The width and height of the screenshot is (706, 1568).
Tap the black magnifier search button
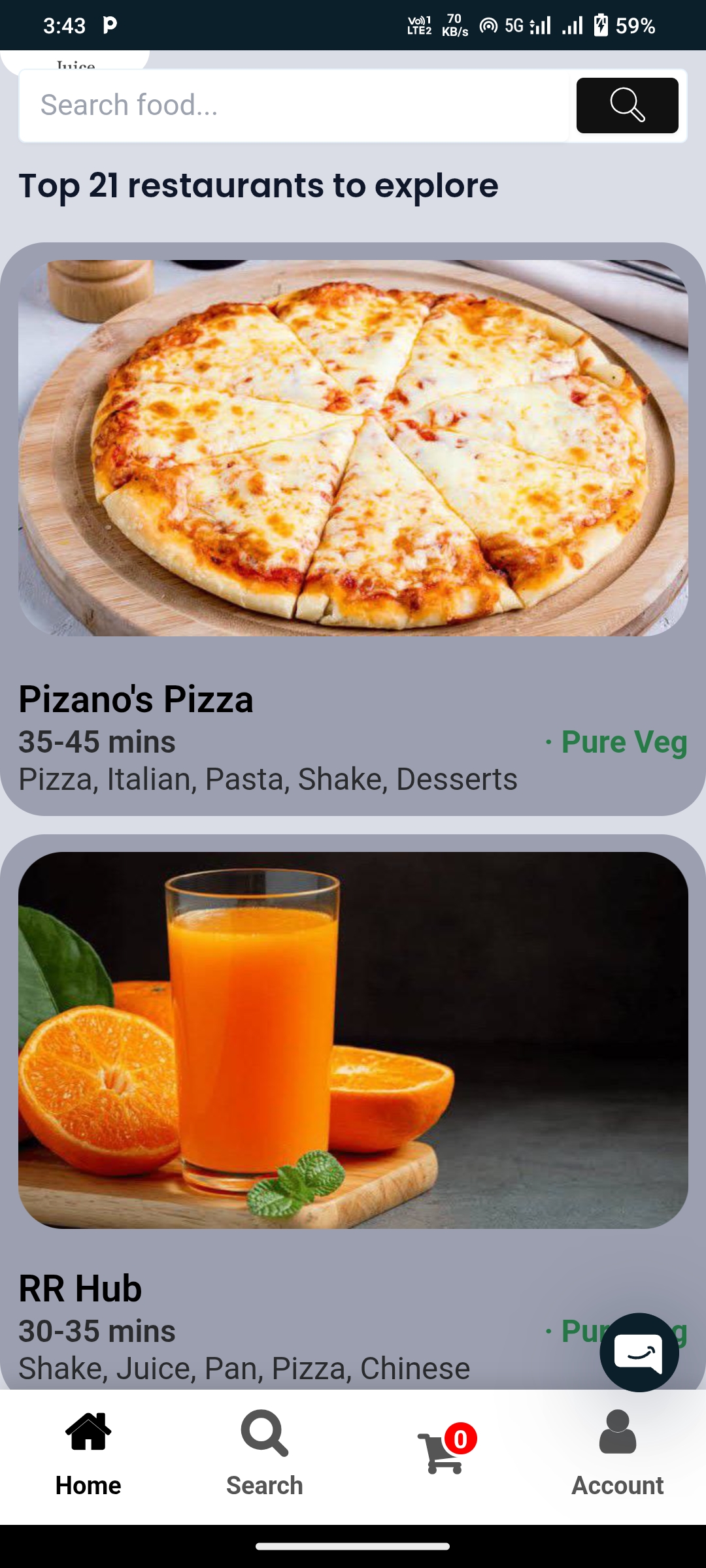point(627,105)
